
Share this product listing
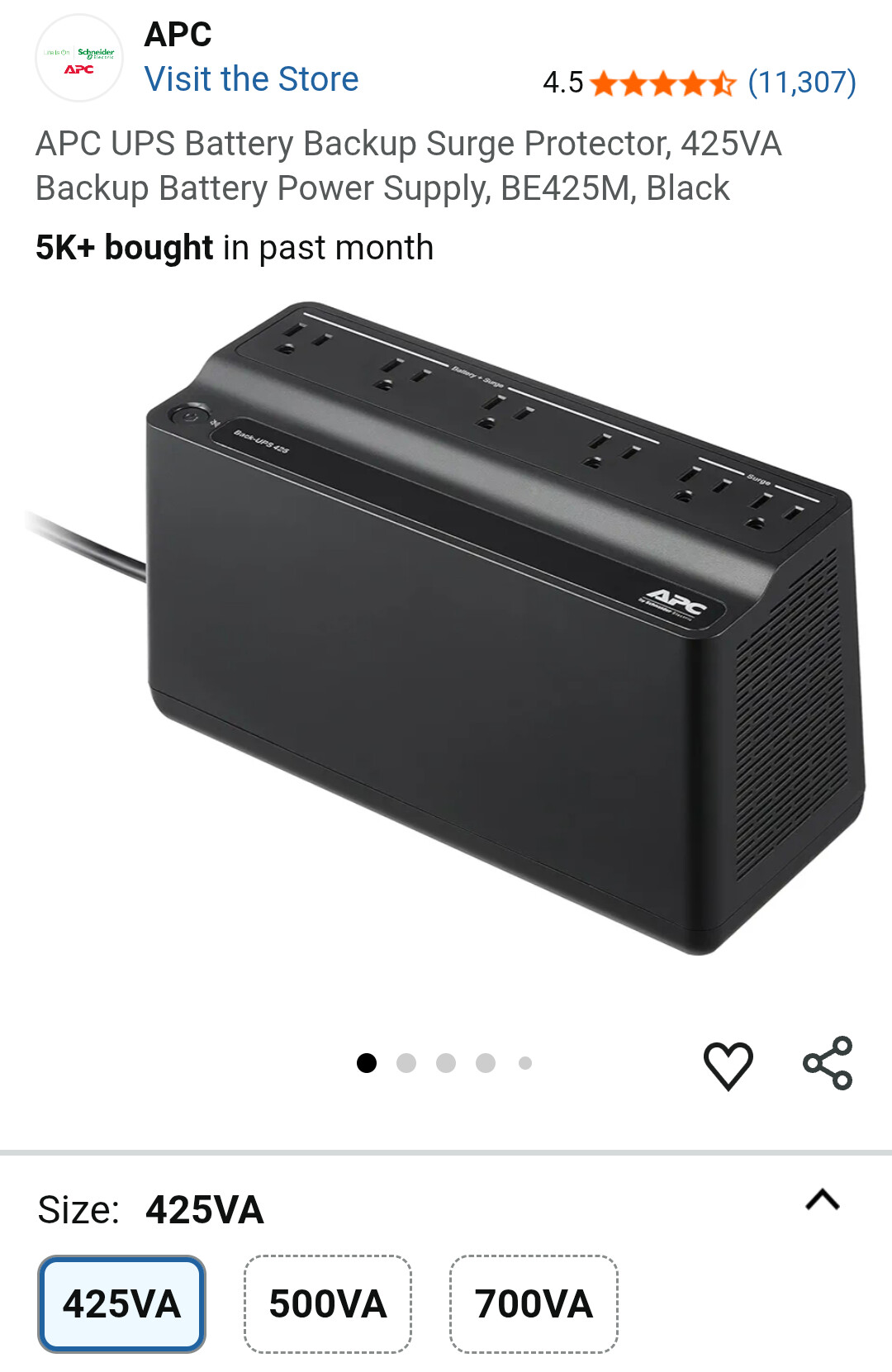828,1063
